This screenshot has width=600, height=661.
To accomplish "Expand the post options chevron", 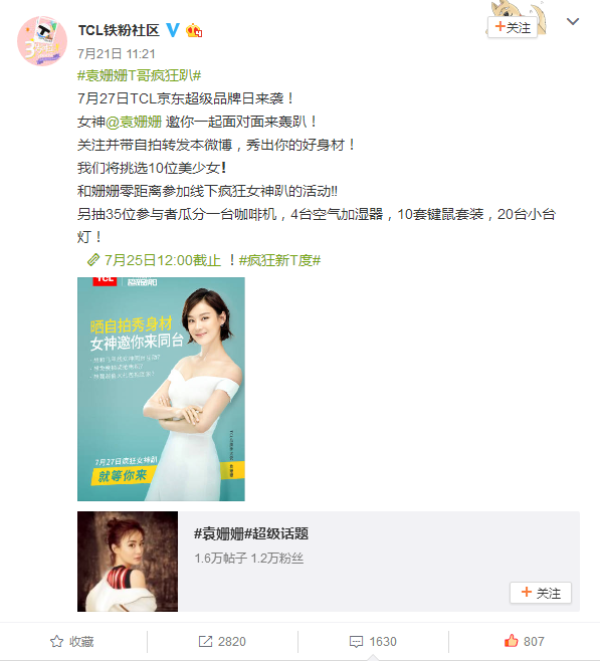I will click(573, 21).
